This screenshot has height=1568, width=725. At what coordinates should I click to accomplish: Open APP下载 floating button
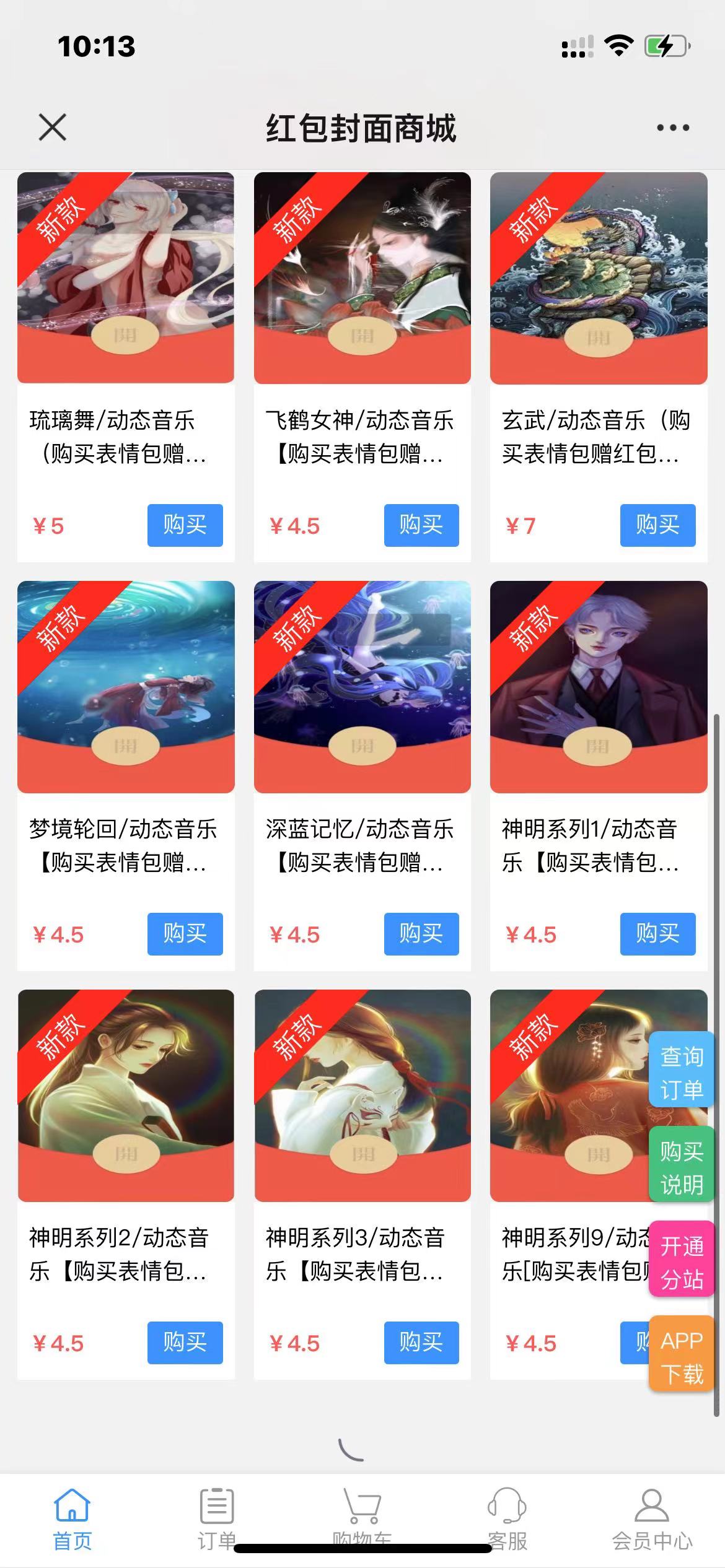(x=681, y=1357)
